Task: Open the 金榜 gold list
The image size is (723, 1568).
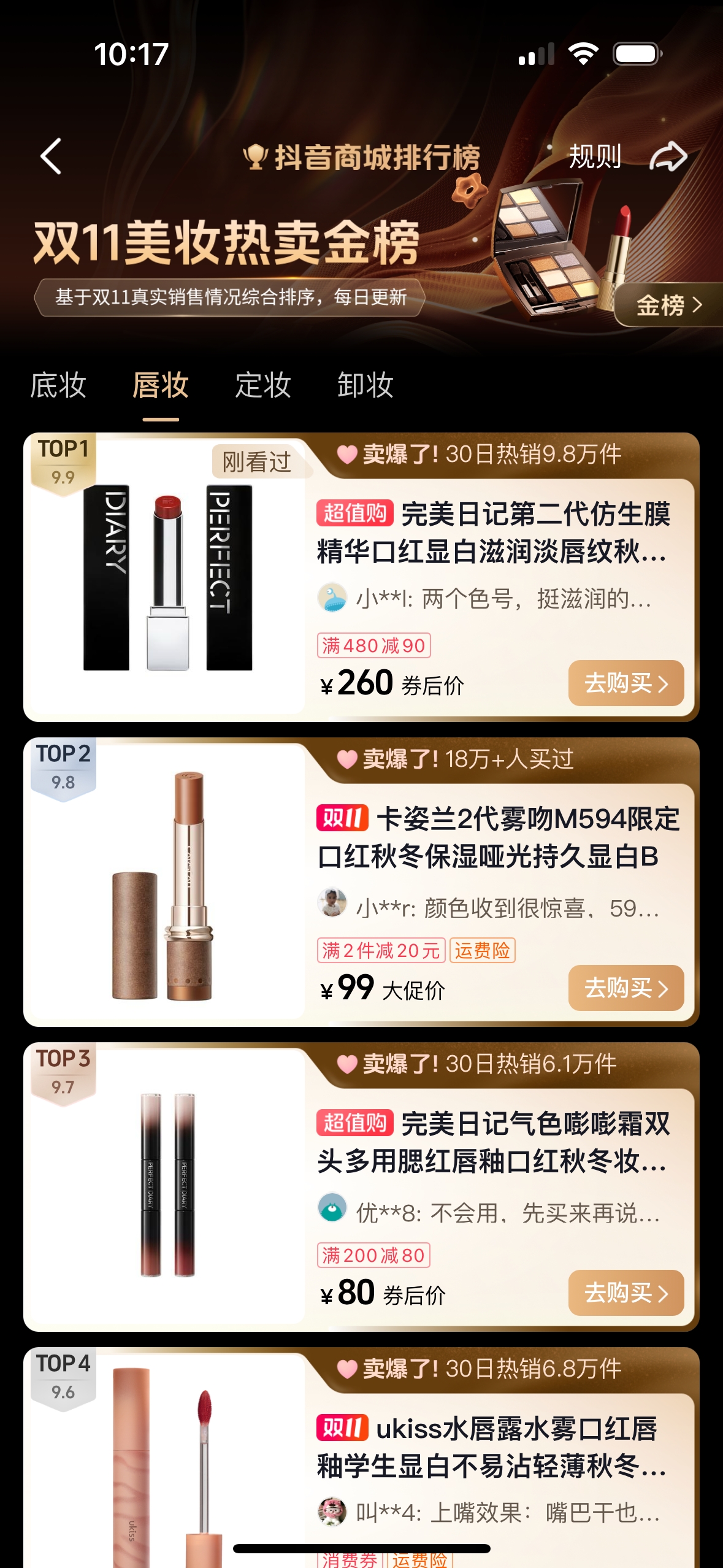Action: click(668, 305)
